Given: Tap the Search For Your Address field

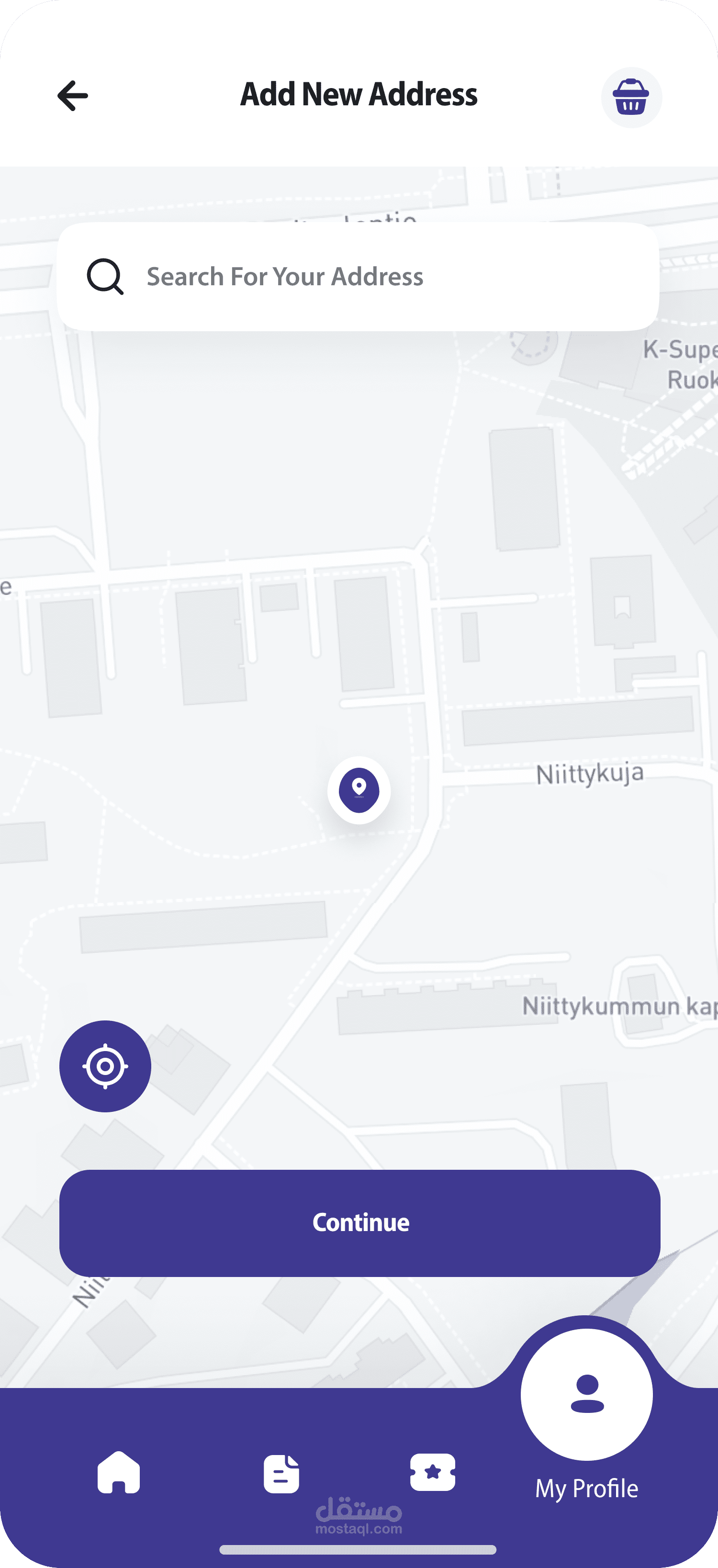Looking at the screenshot, I should coord(358,276).
